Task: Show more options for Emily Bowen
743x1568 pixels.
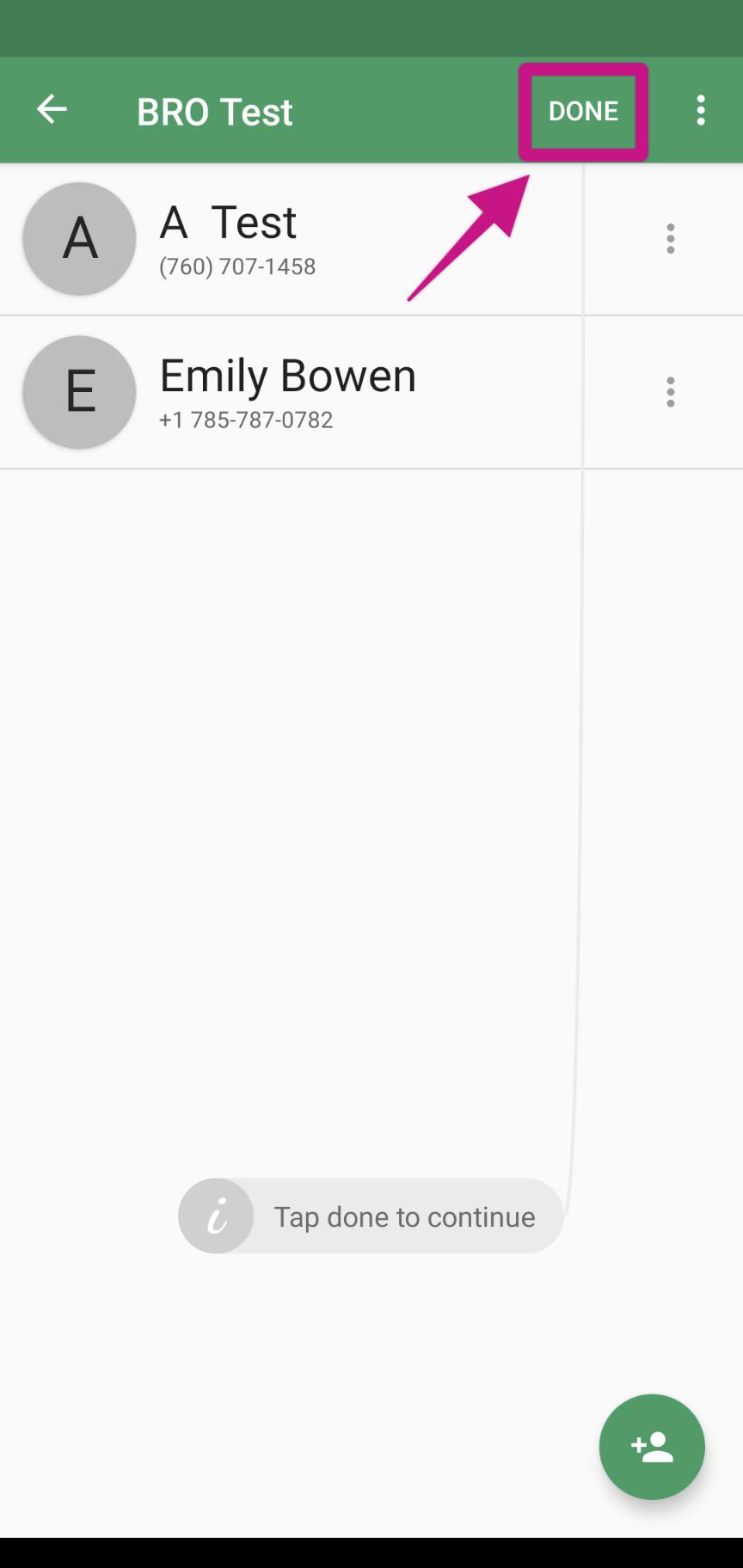Action: [x=671, y=392]
